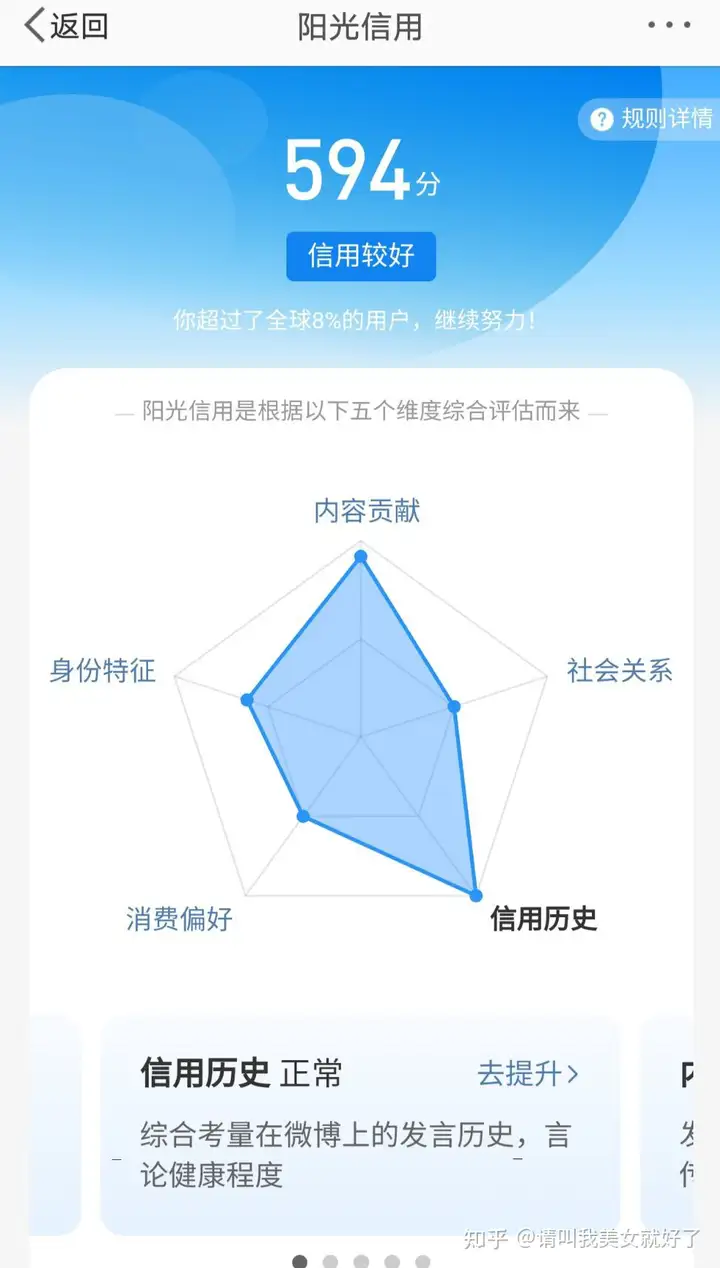
Task: Open 规则详情 rules details
Action: 652,119
